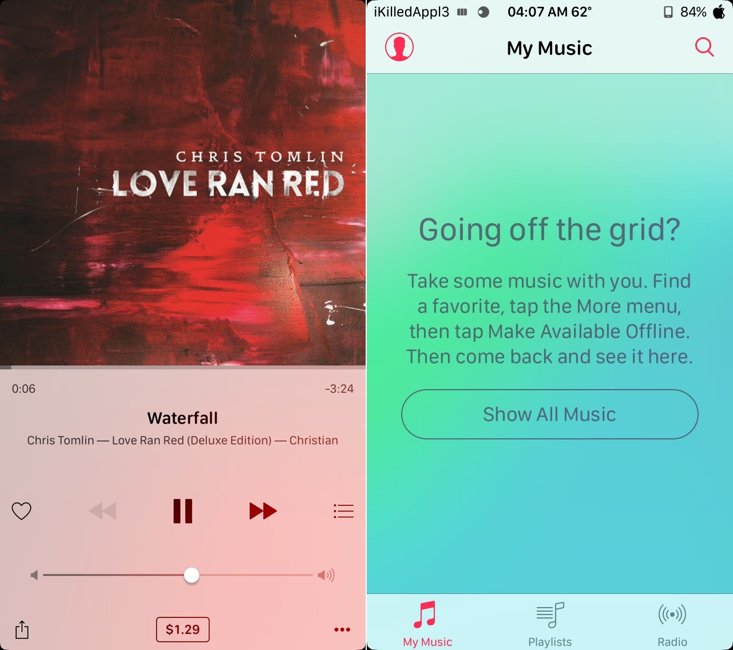The width and height of the screenshot is (733, 650).
Task: Share the current song
Action: click(x=22, y=630)
